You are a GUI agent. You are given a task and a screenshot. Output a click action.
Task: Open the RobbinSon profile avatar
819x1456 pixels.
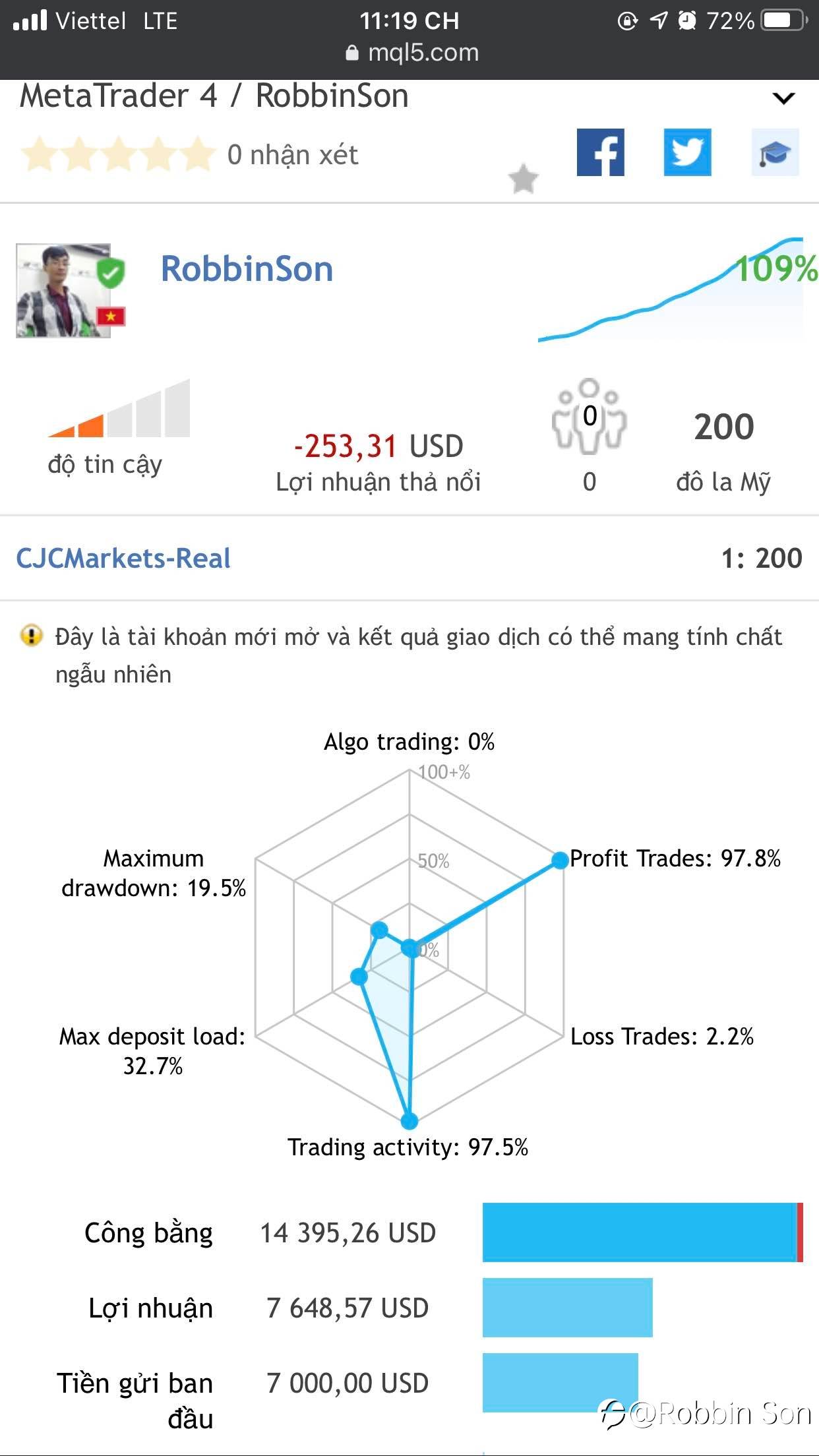coord(63,291)
